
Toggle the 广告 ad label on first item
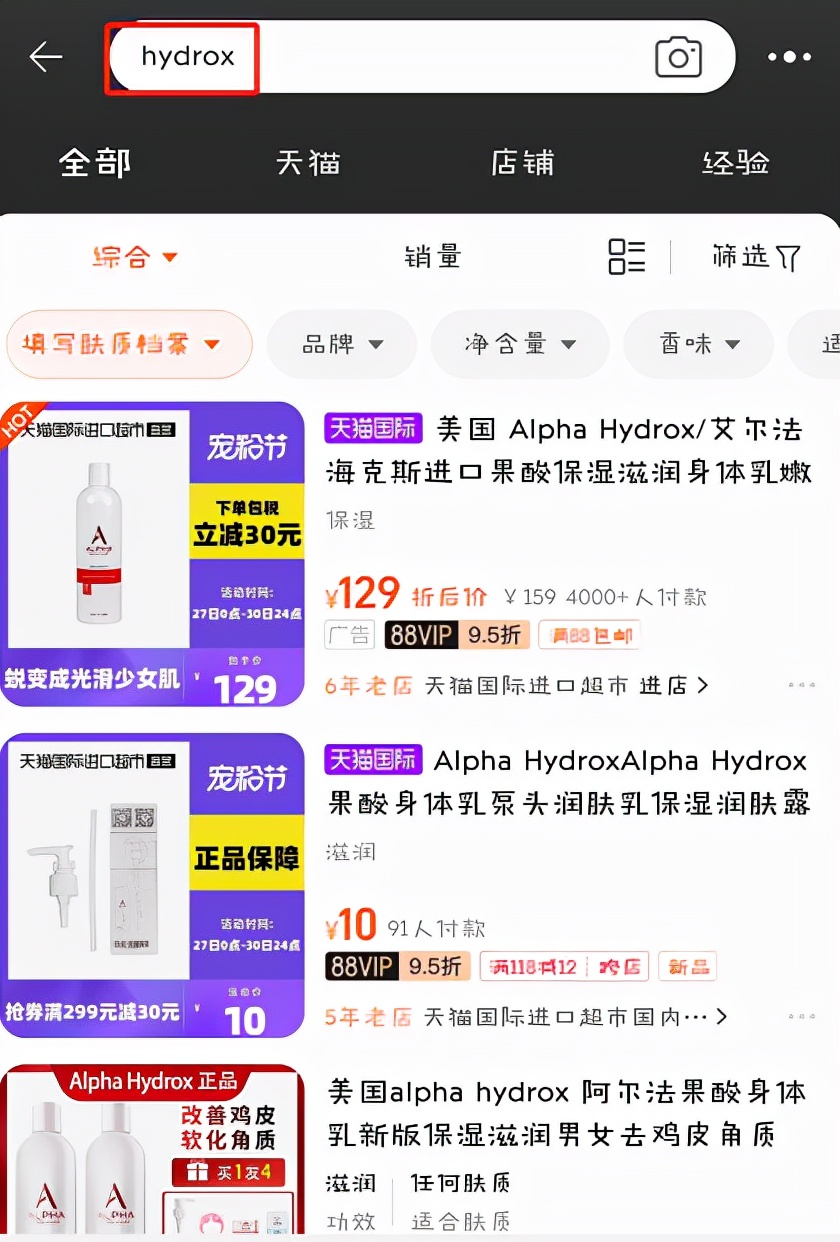(349, 634)
